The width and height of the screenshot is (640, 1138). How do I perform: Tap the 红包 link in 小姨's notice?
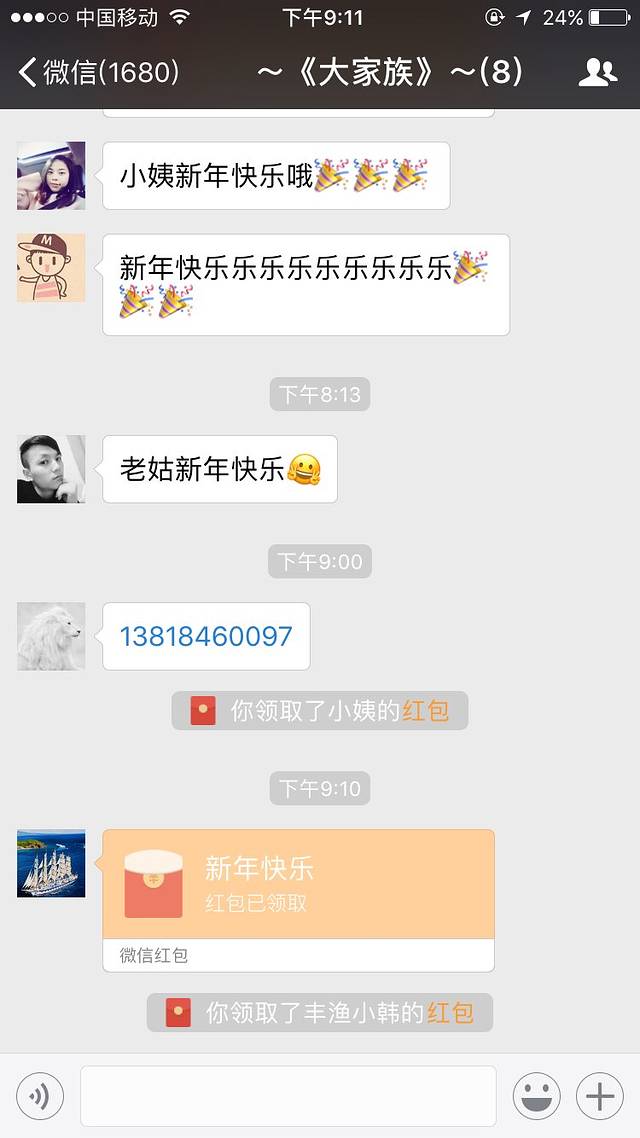425,711
